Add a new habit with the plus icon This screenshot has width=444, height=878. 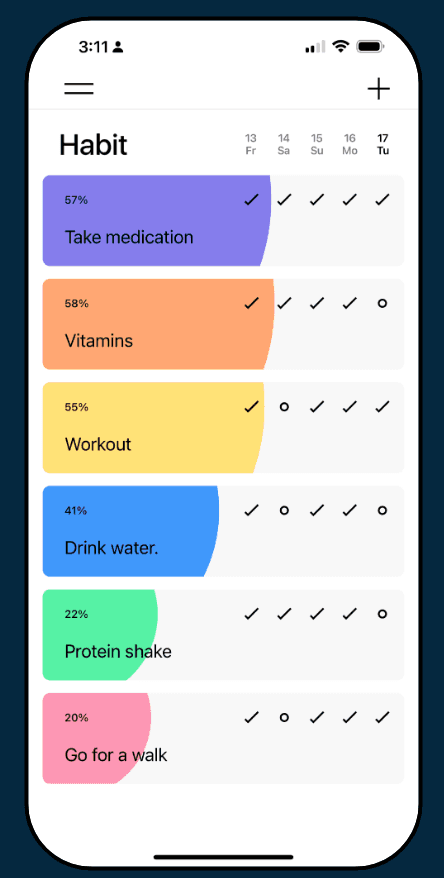(378, 89)
